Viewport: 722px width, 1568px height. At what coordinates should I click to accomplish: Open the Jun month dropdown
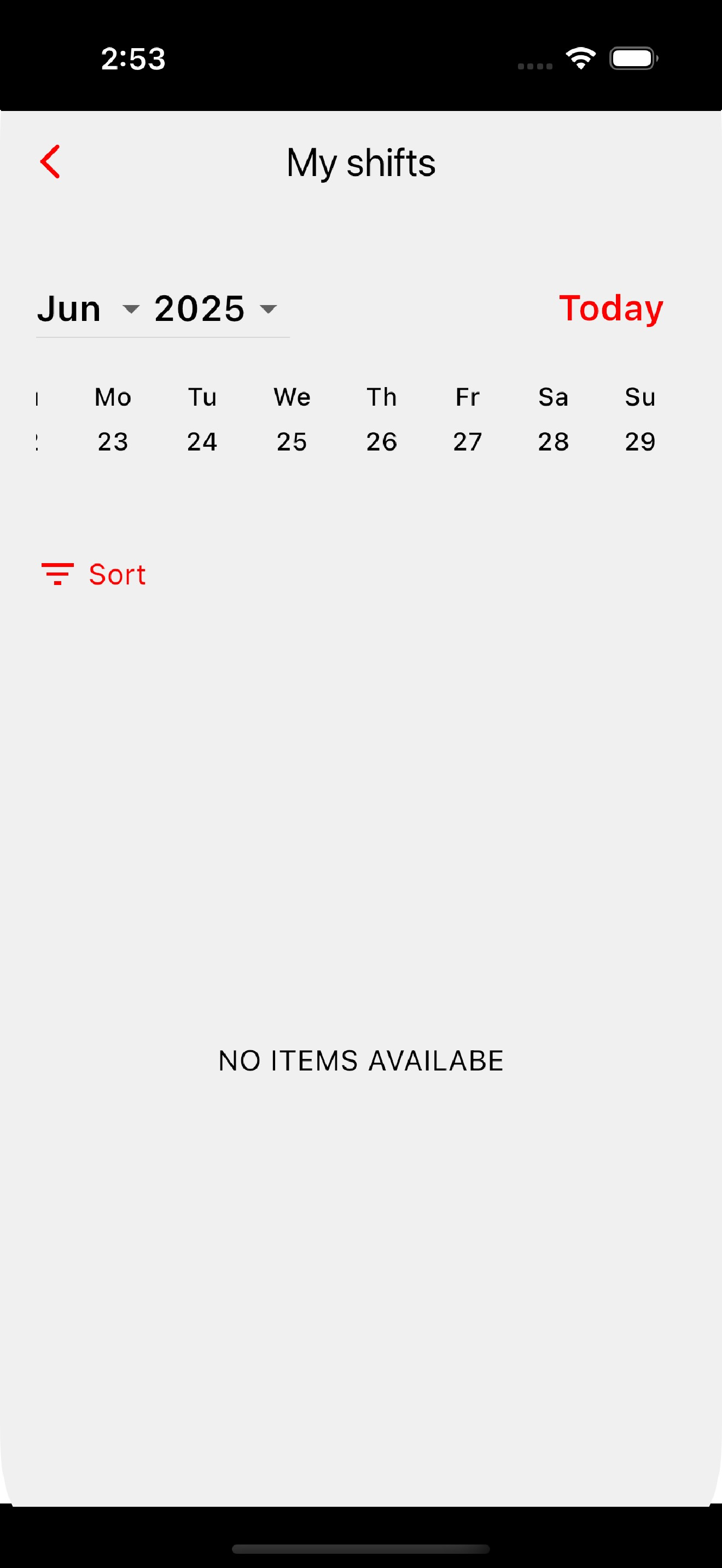89,308
